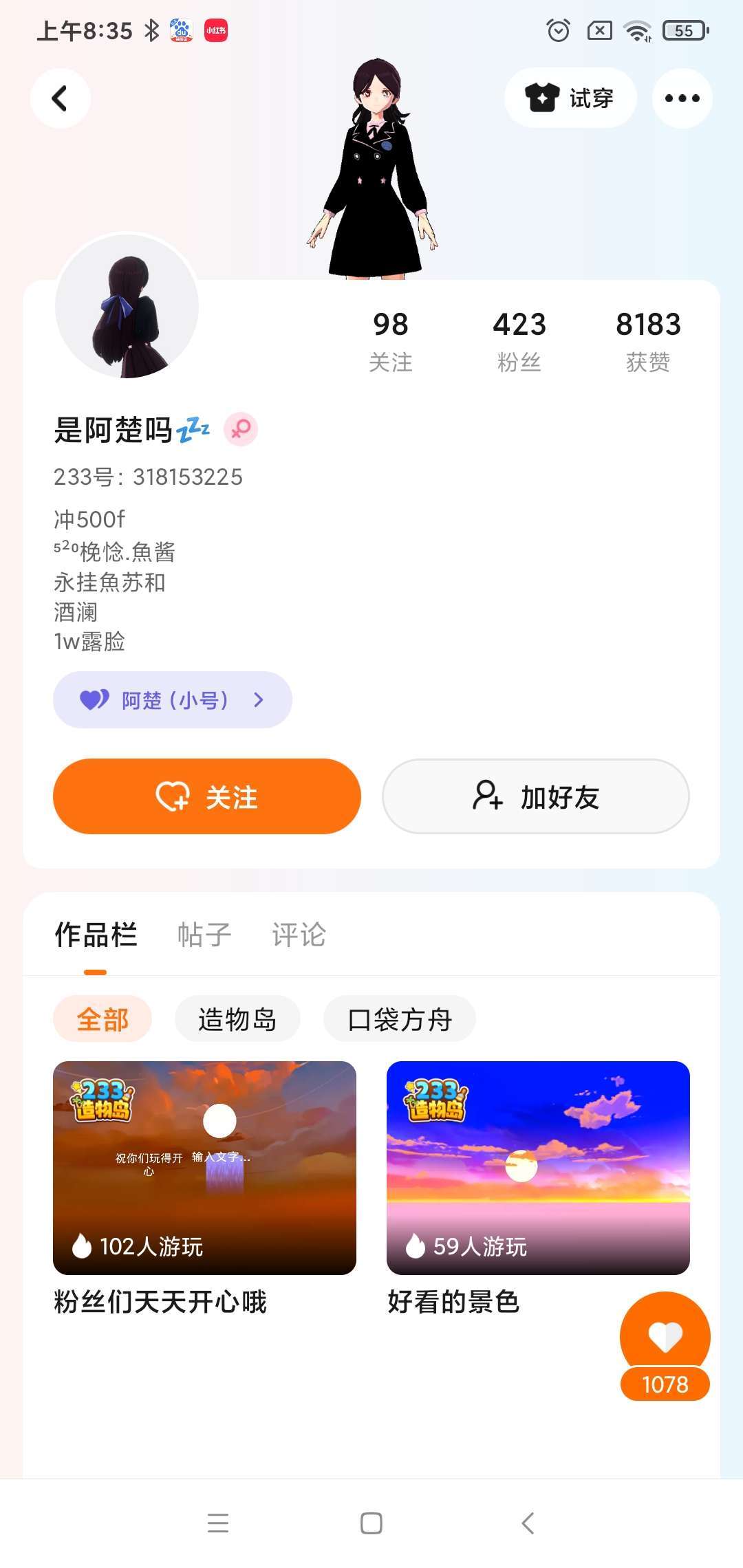The image size is (743, 1568).
Task: Go back using the top-left arrow
Action: (x=61, y=98)
